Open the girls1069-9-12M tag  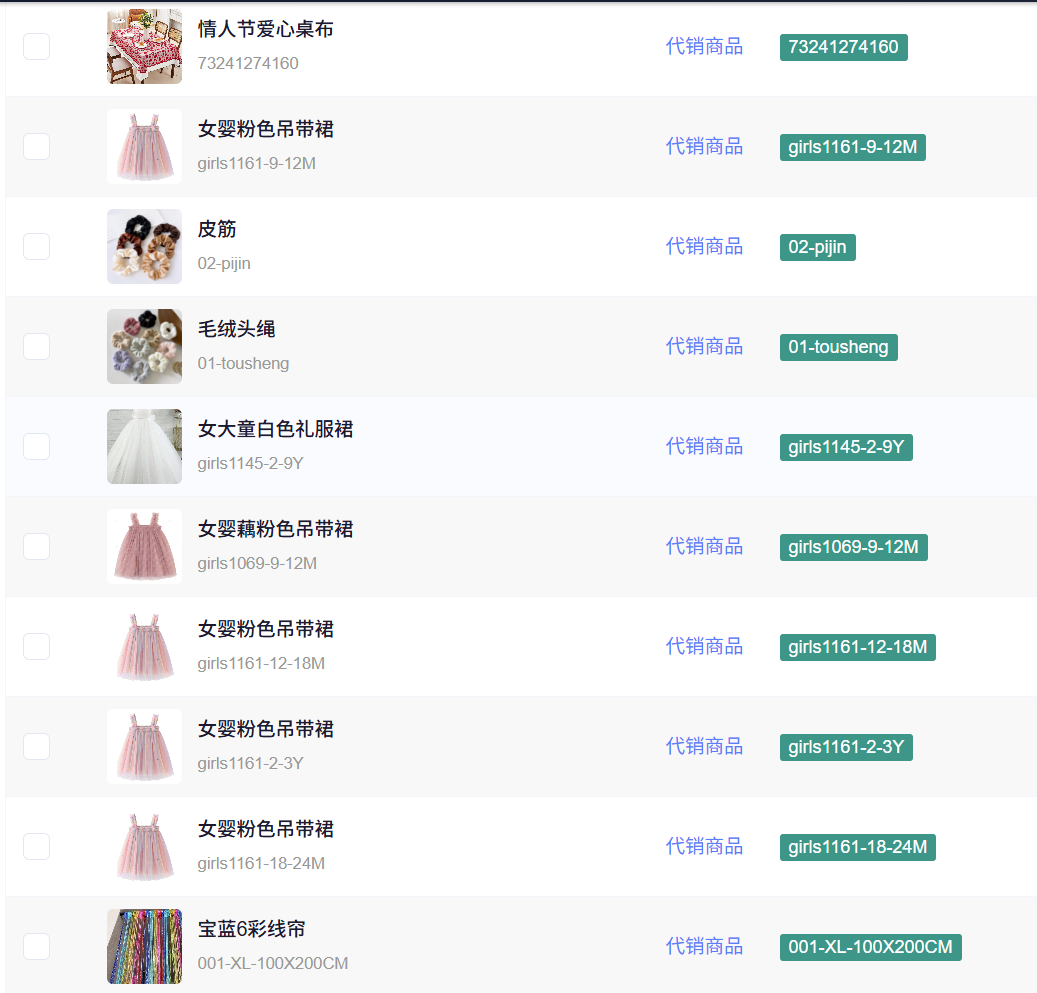[853, 547]
